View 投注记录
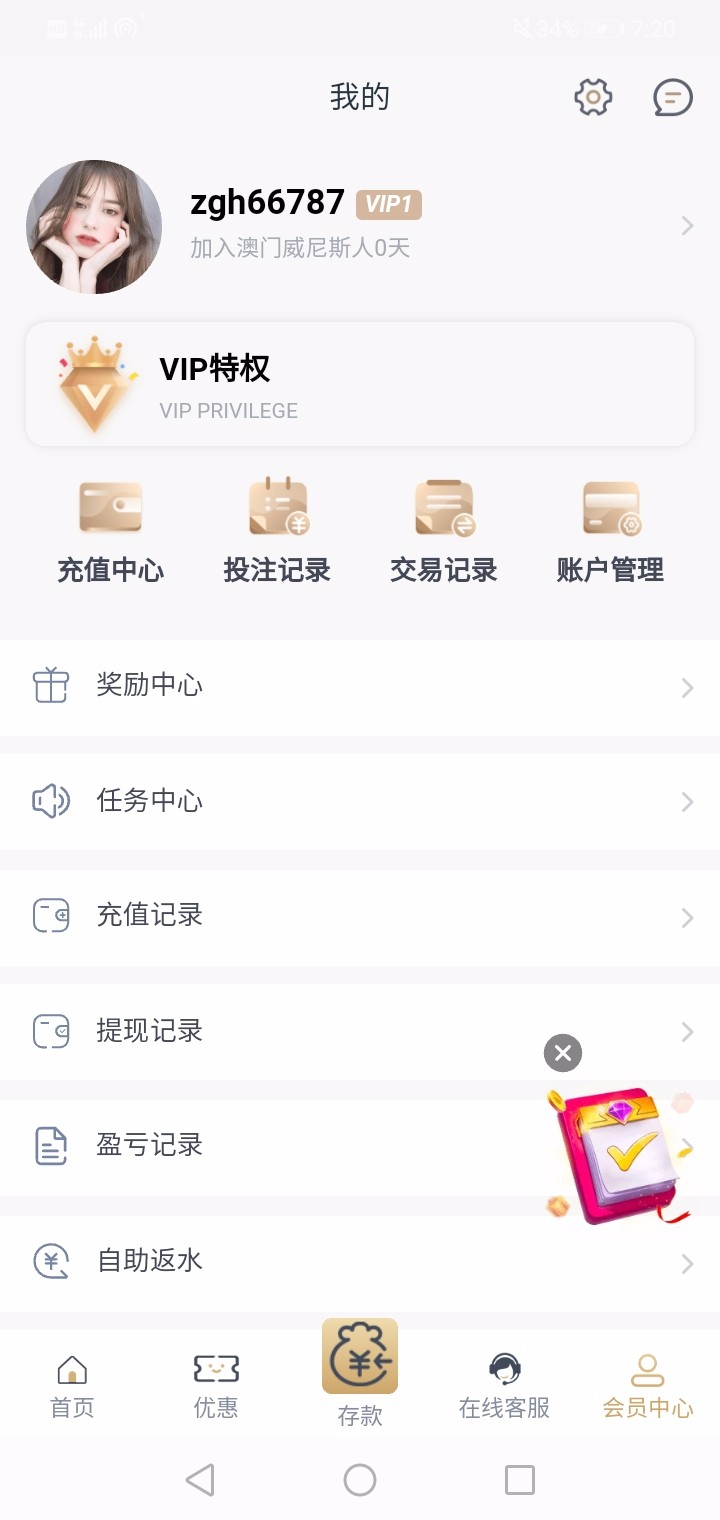Image resolution: width=720 pixels, height=1520 pixels. point(277,532)
